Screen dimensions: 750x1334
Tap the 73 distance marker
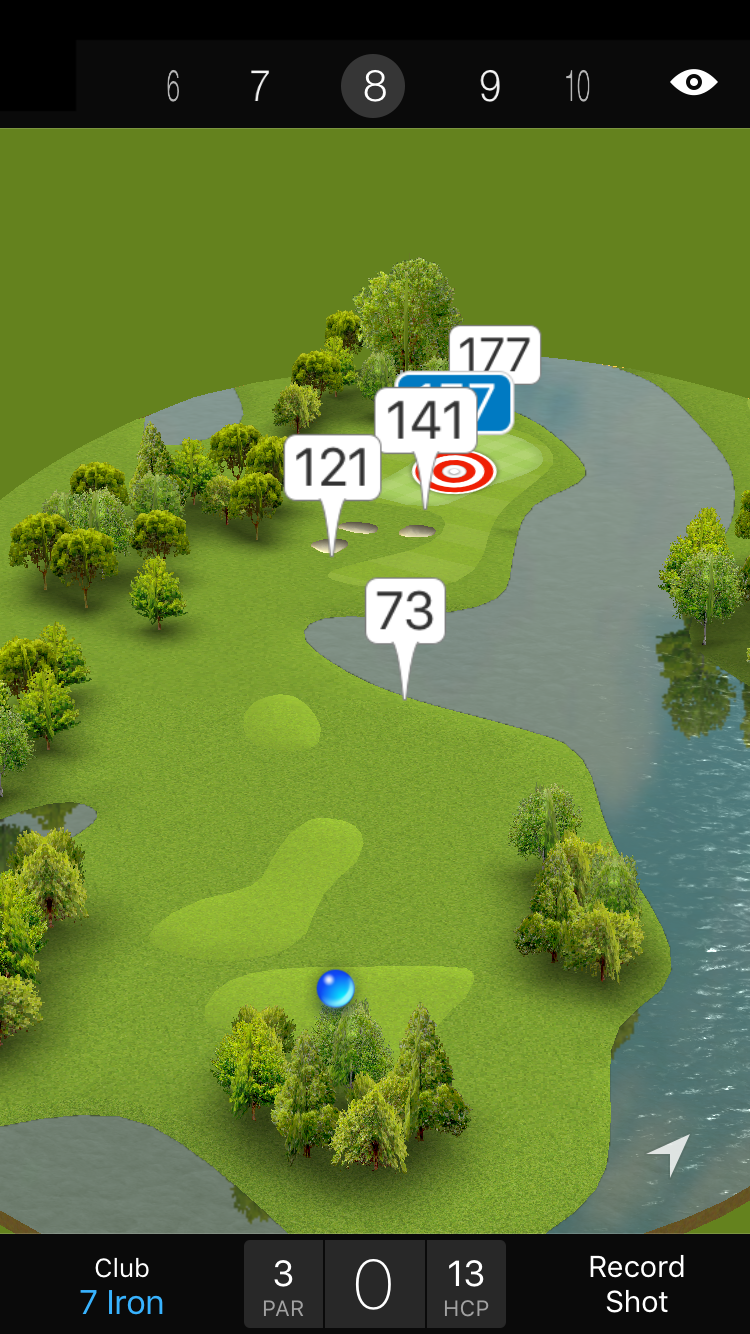(x=405, y=610)
